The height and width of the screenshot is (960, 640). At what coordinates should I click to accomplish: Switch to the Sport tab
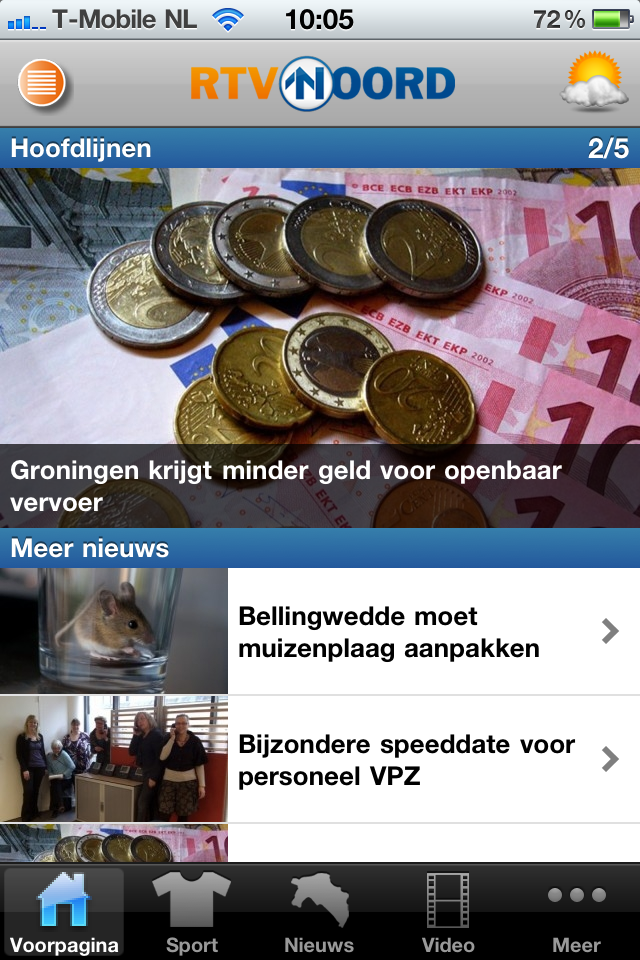click(191, 913)
